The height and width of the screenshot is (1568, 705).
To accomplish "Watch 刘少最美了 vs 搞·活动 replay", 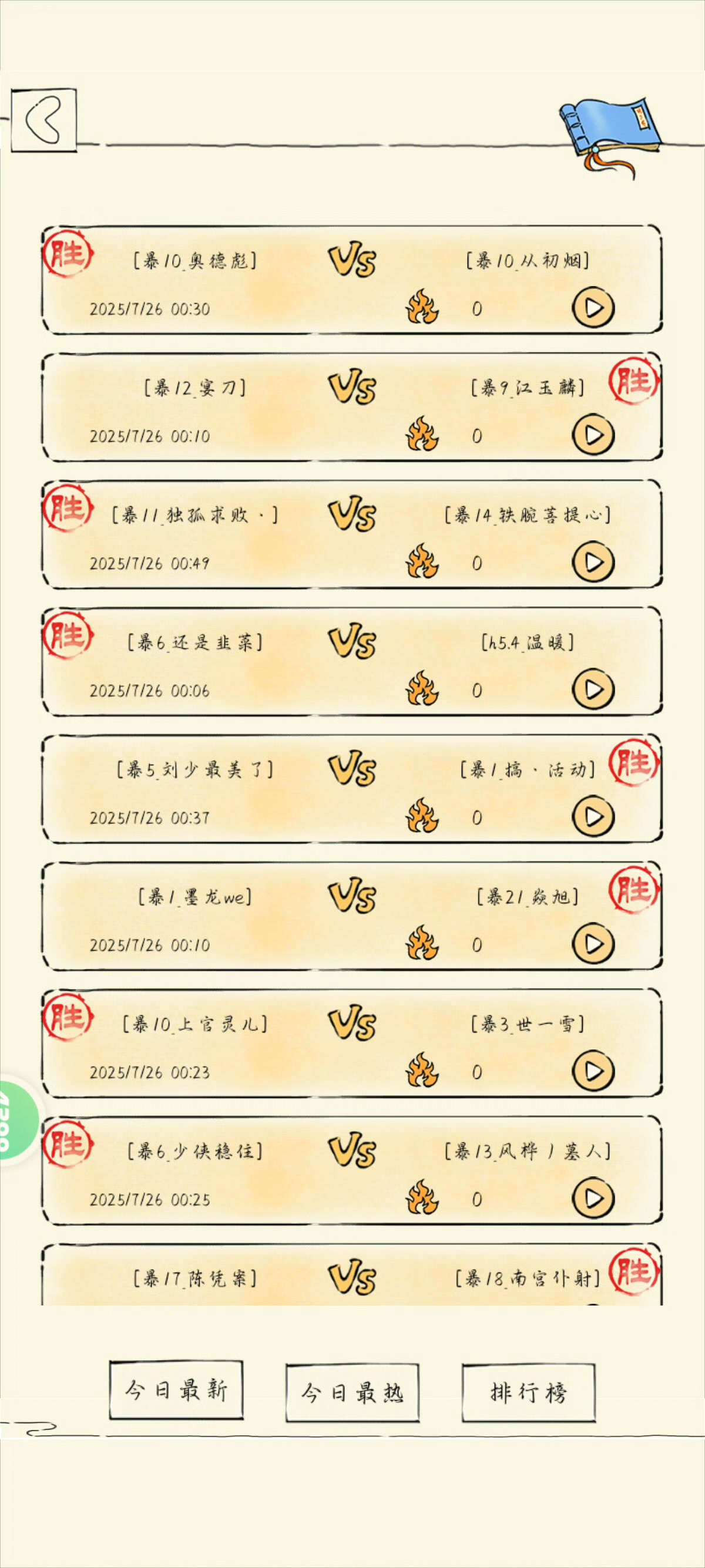I will coord(593,817).
